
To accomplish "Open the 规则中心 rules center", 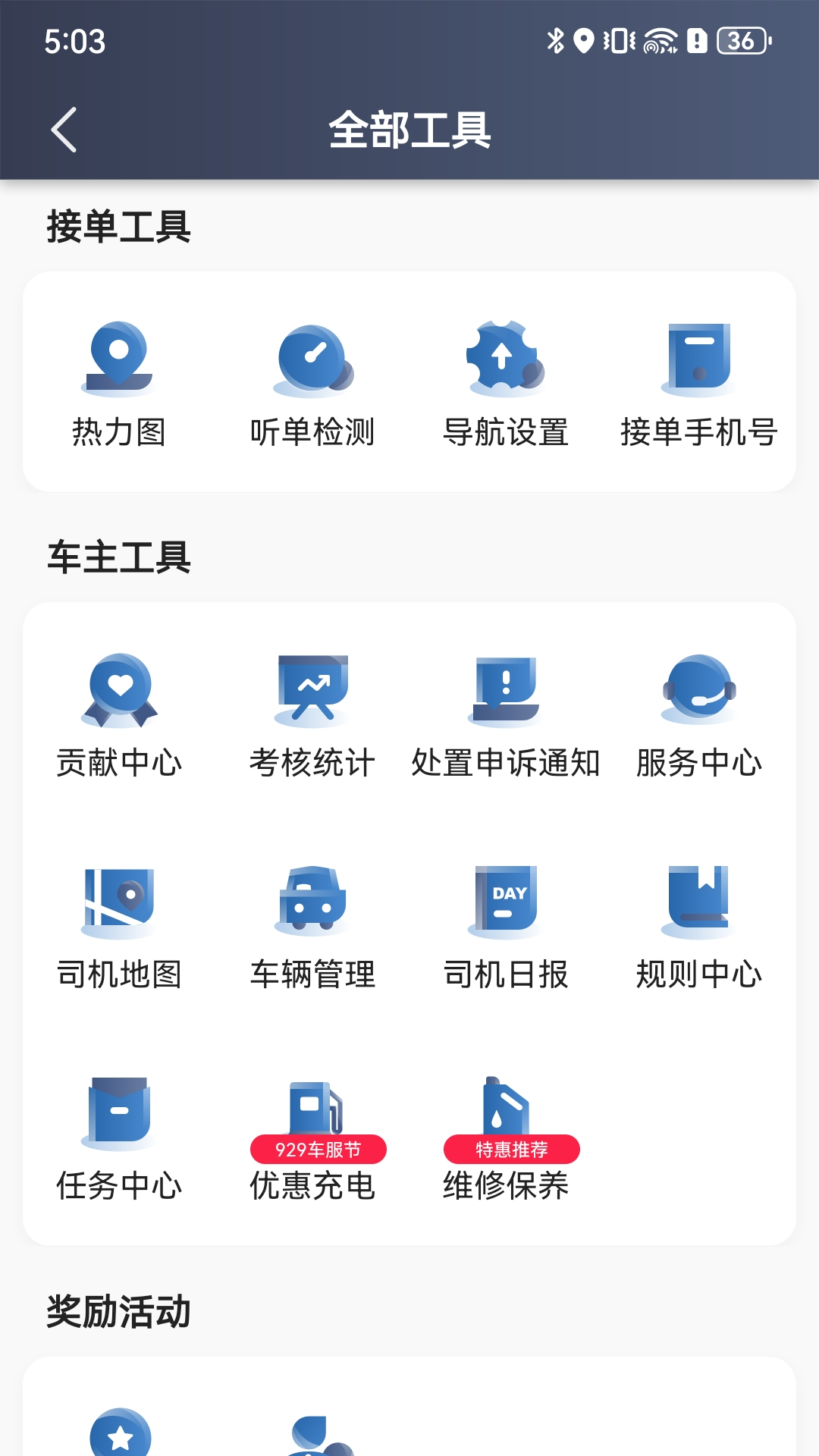I will click(x=699, y=925).
